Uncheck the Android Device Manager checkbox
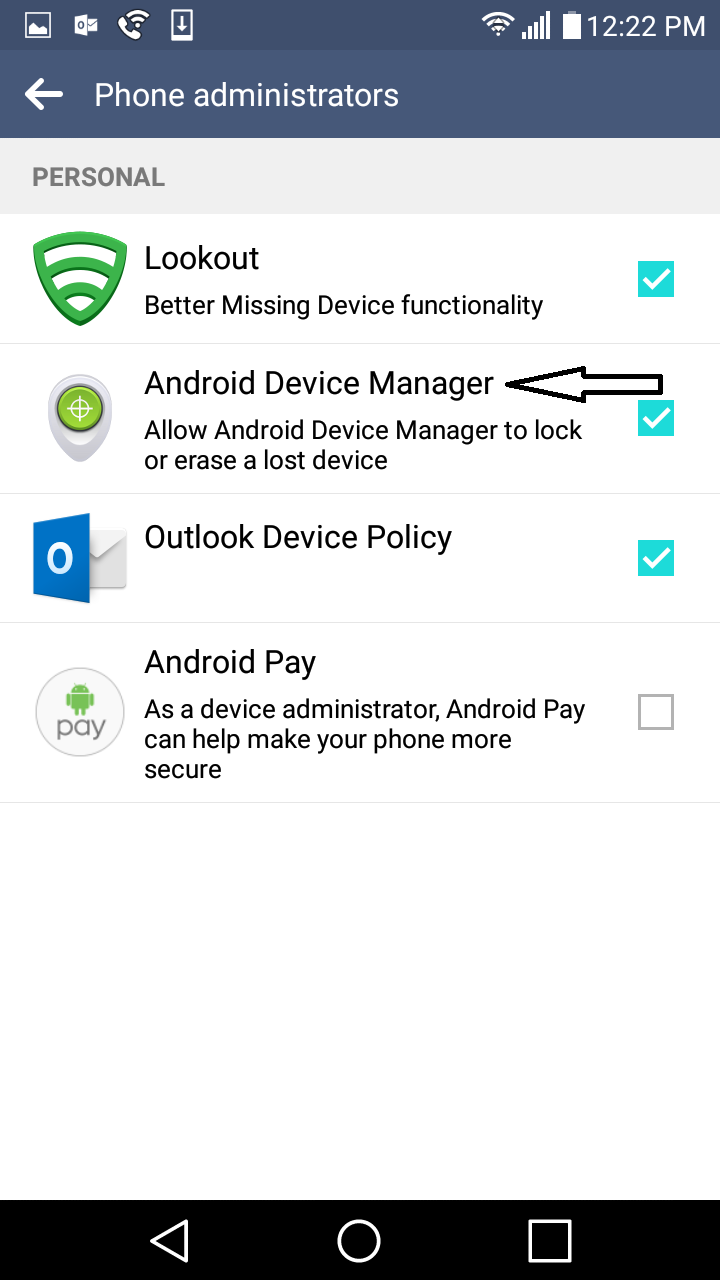720x1280 pixels. 656,418
